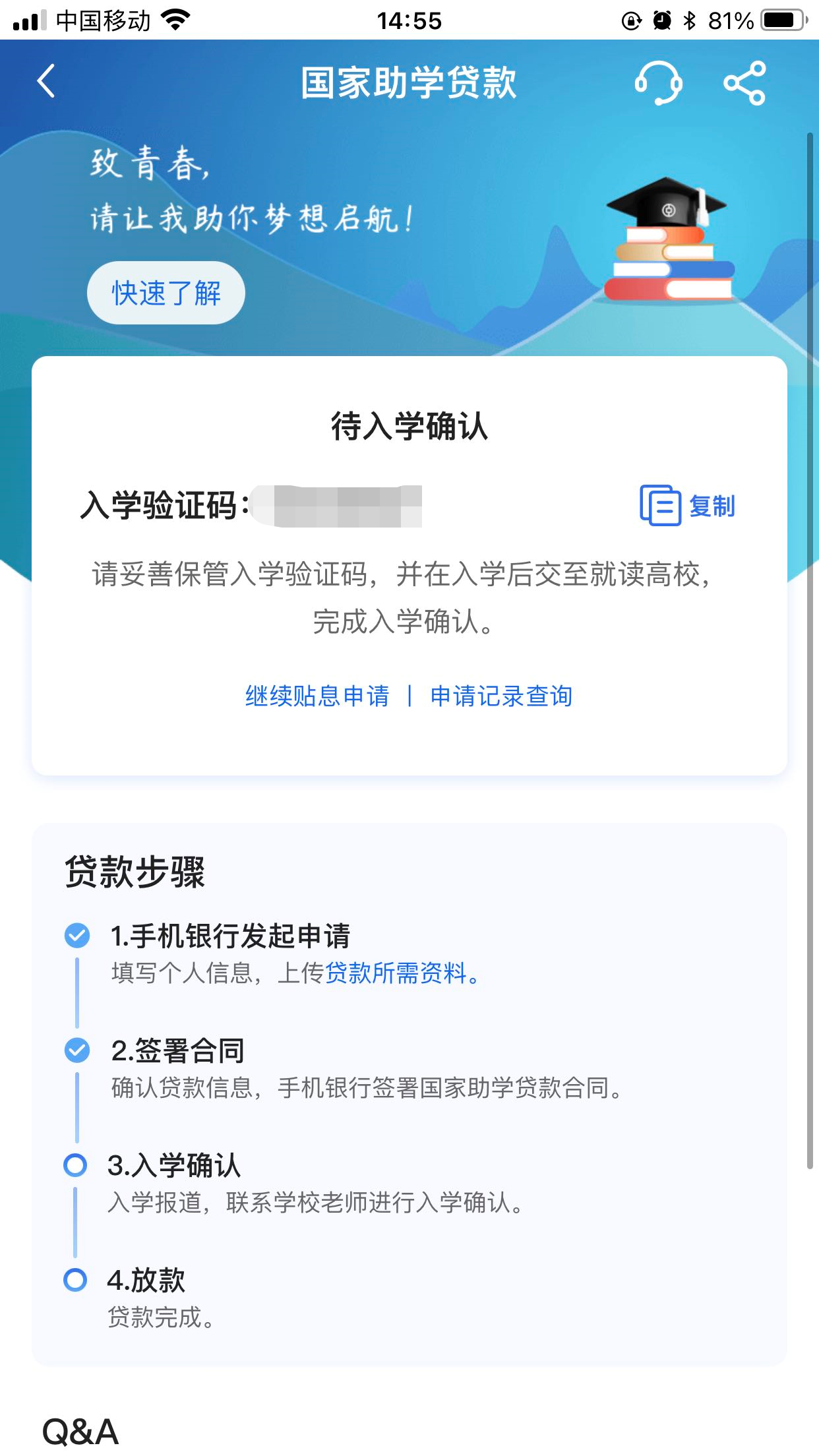Contact customer service via headset icon
The image size is (819, 1456).
(x=657, y=83)
